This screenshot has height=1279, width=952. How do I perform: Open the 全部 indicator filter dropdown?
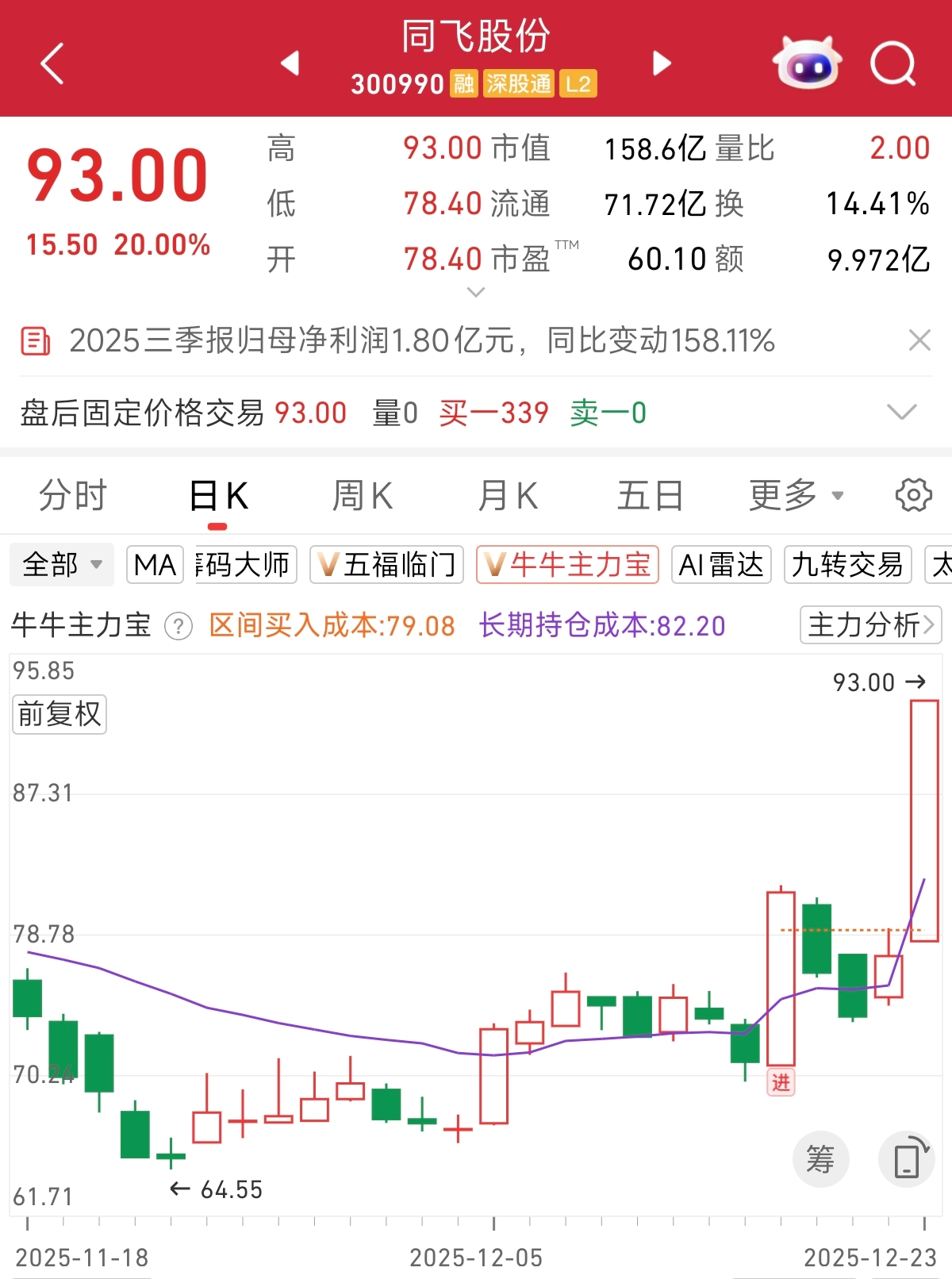coord(62,565)
